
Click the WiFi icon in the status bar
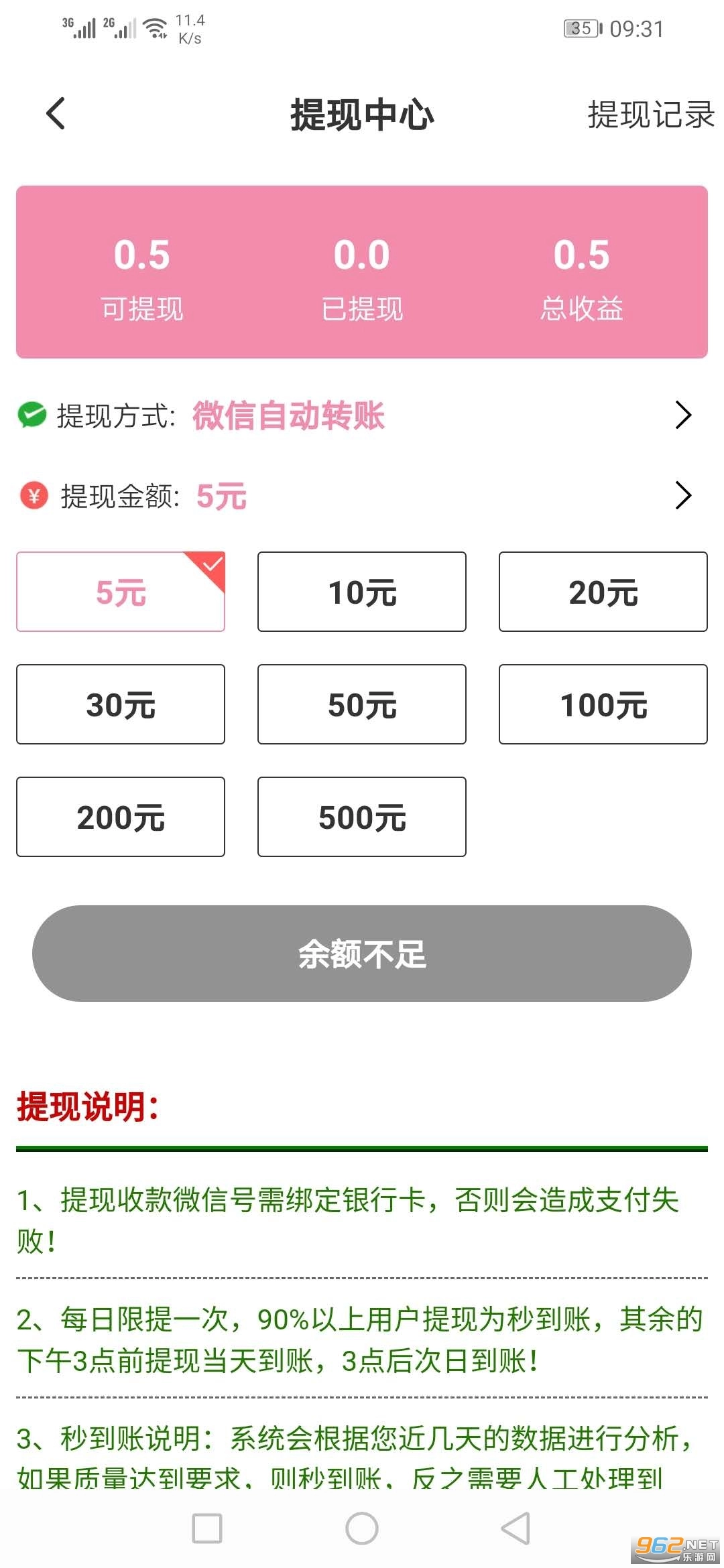(156, 27)
